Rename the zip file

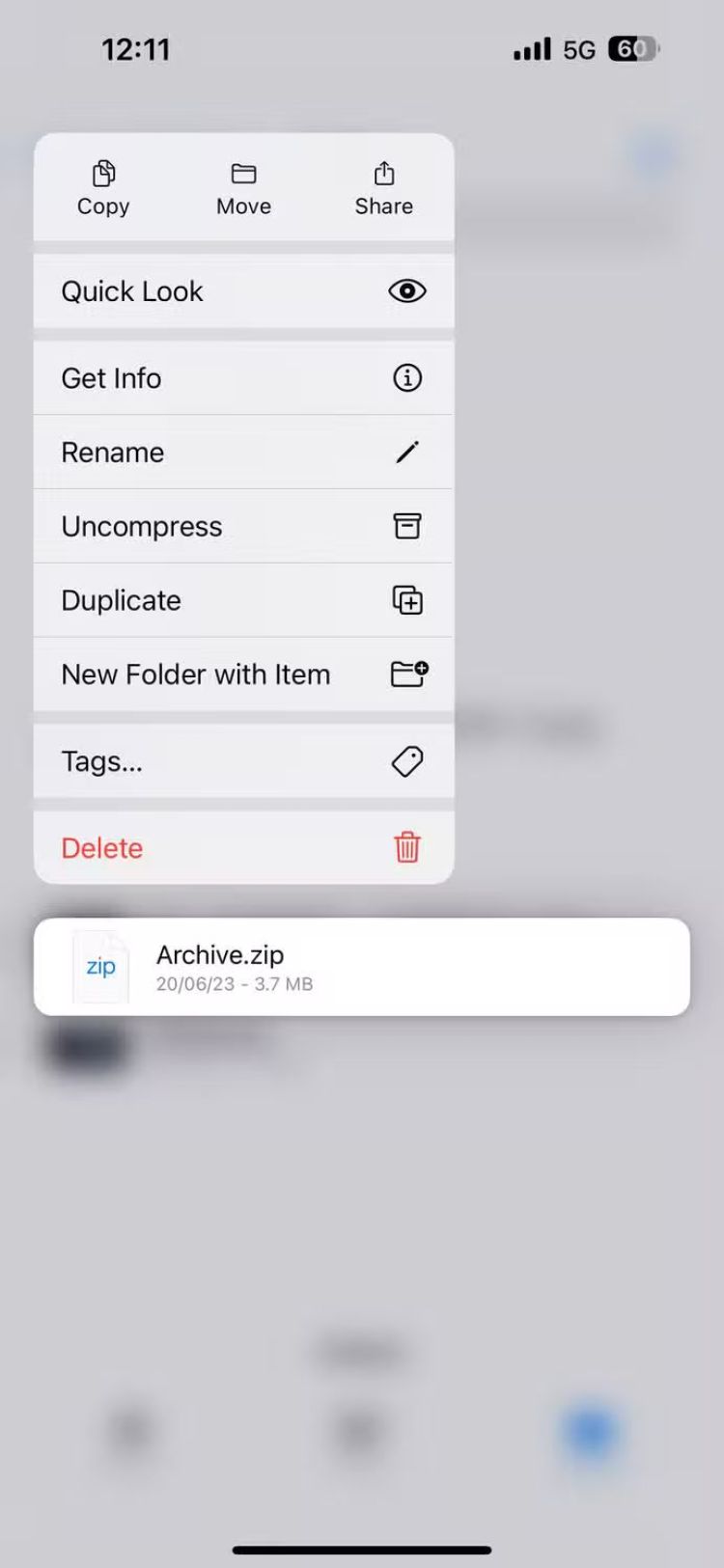pos(243,453)
